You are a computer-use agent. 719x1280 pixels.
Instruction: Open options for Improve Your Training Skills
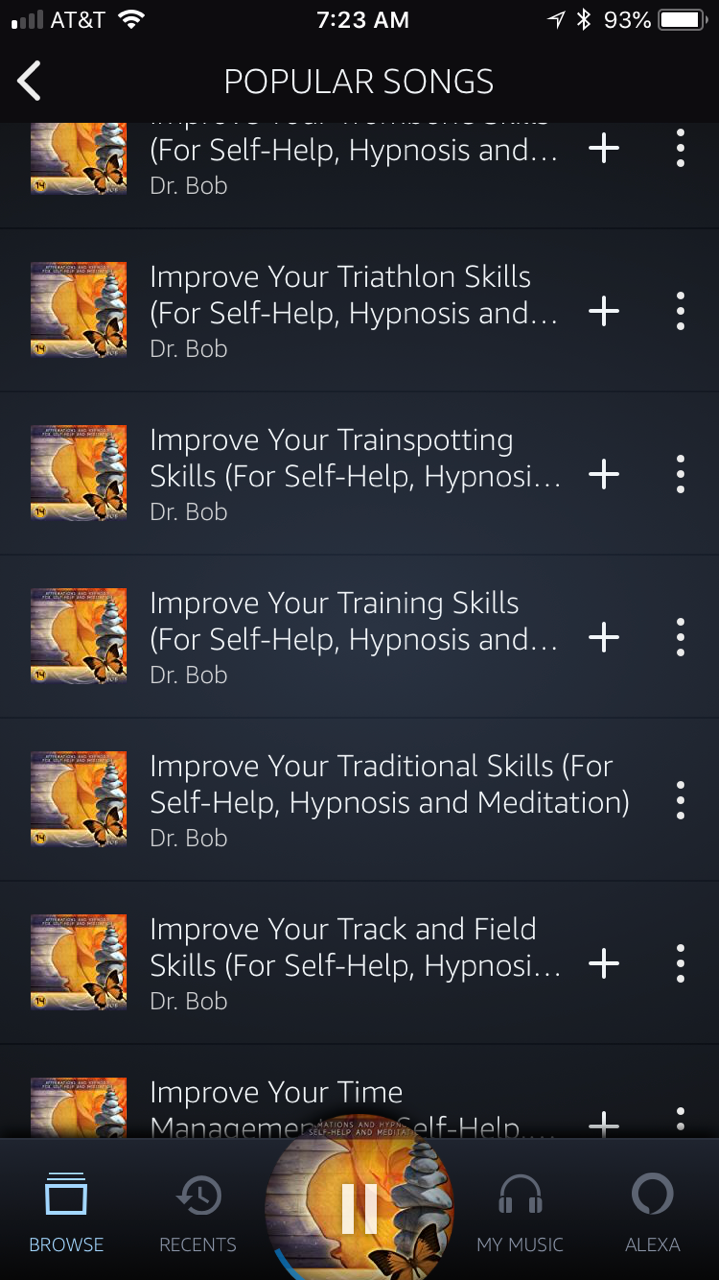pyautogui.click(x=680, y=637)
